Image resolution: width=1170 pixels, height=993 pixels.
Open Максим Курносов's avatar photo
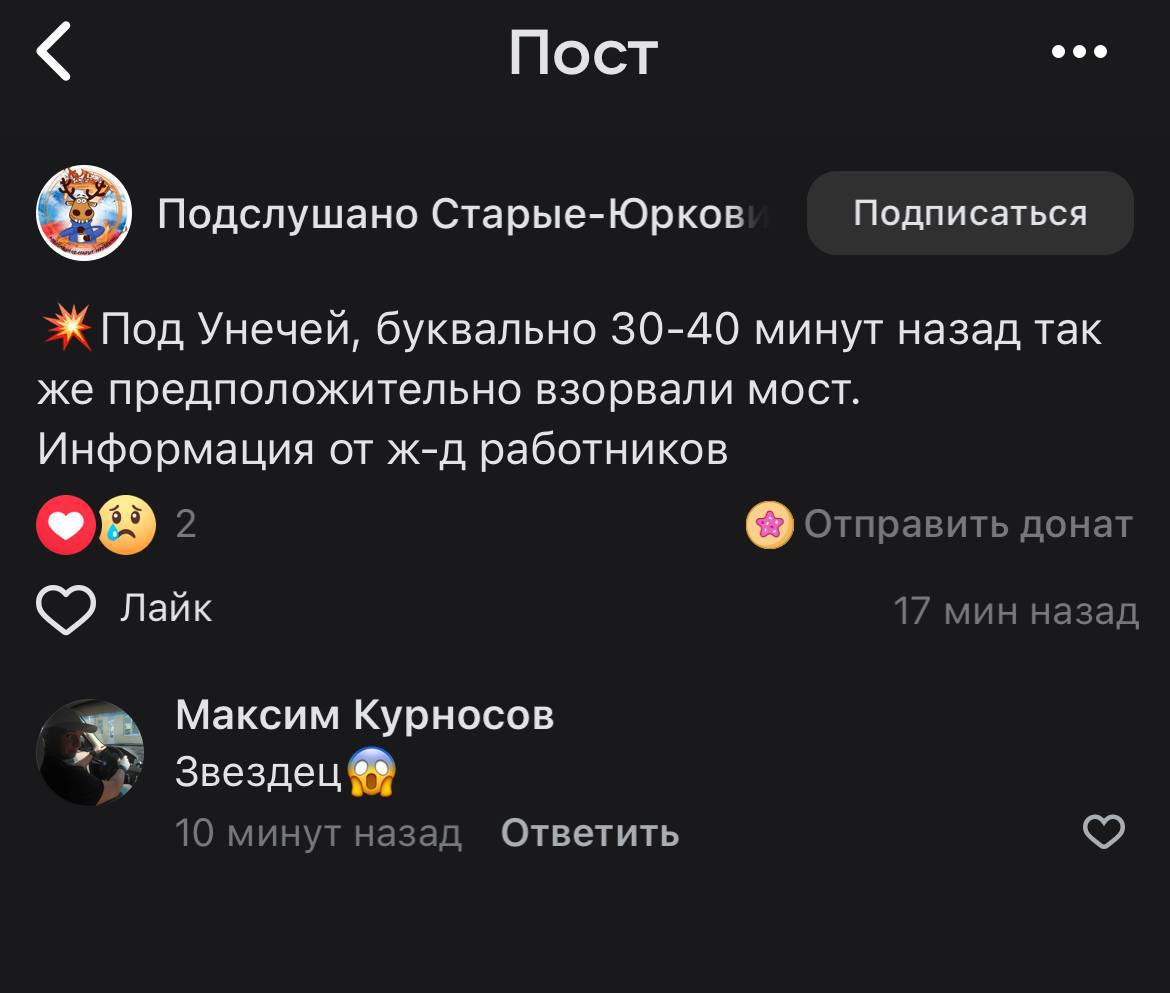coord(90,752)
